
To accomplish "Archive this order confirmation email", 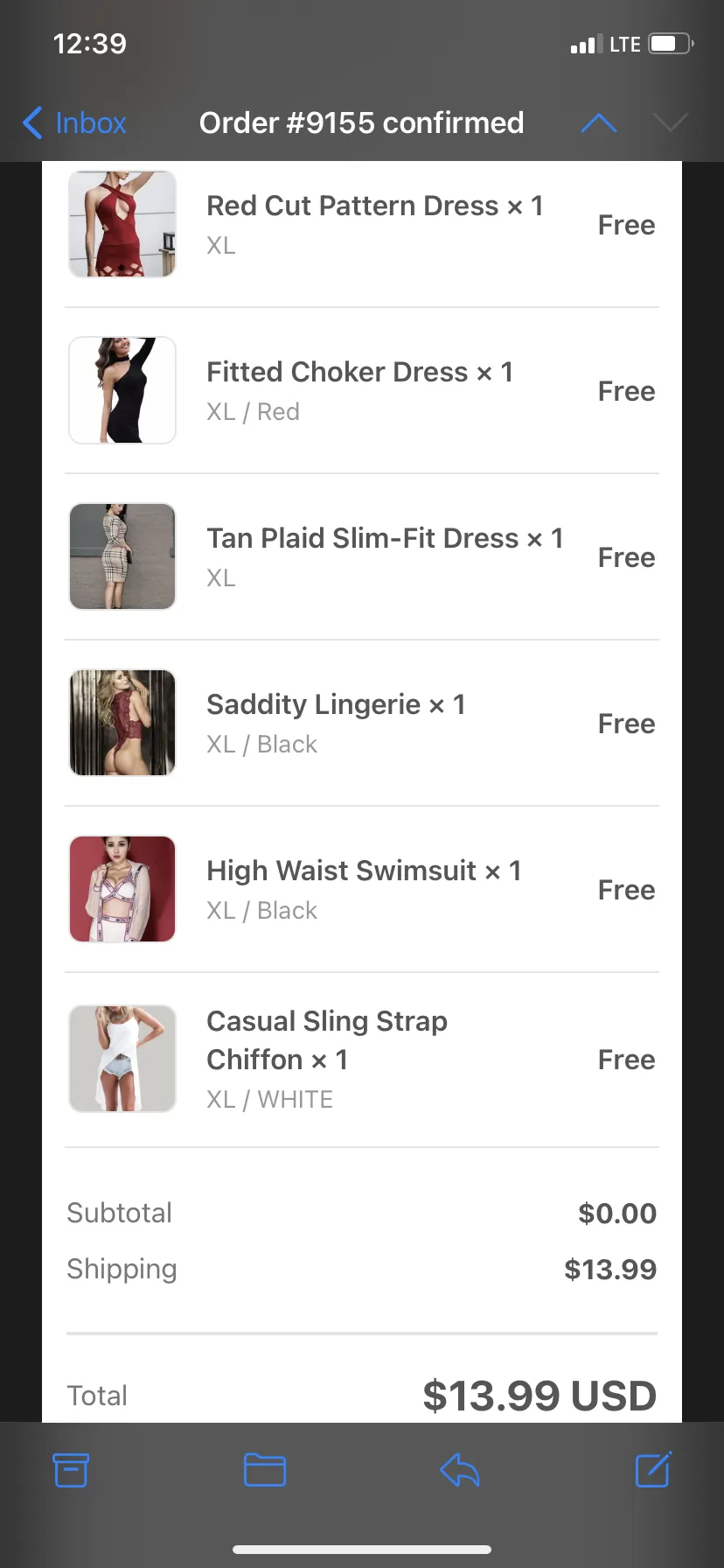I will [71, 1470].
